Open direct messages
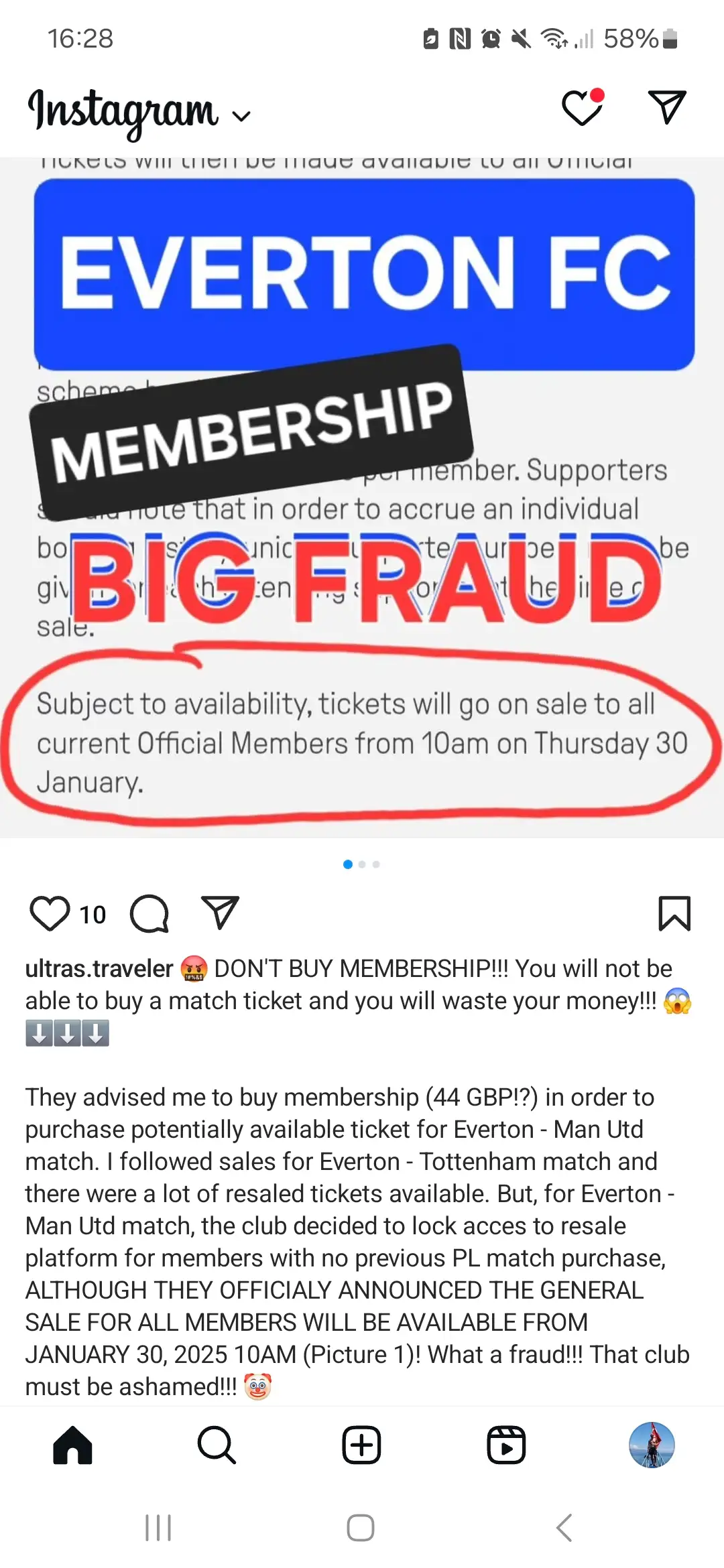This screenshot has width=724, height=1568. 667,107
